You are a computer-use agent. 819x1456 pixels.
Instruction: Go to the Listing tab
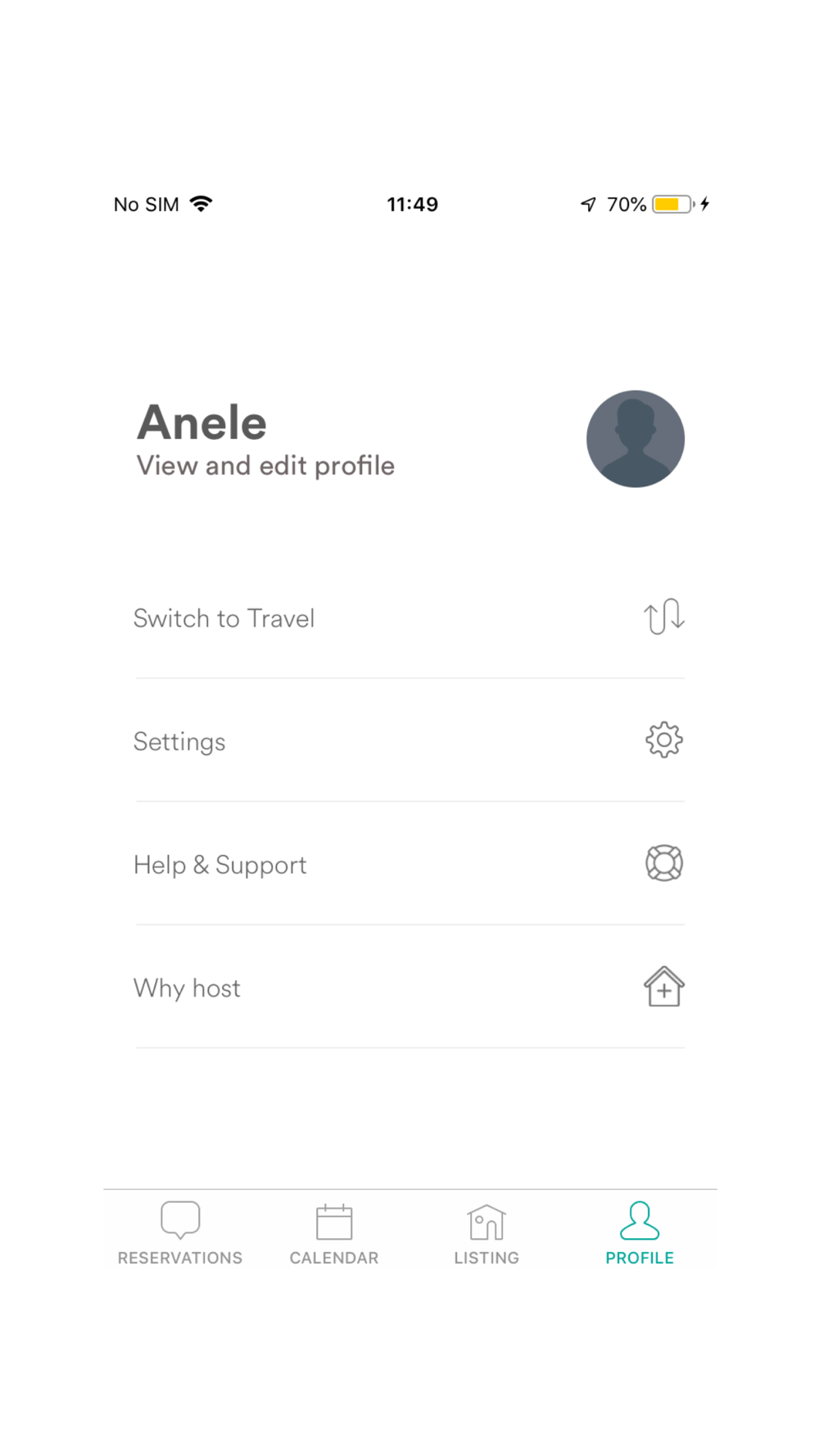click(486, 1233)
